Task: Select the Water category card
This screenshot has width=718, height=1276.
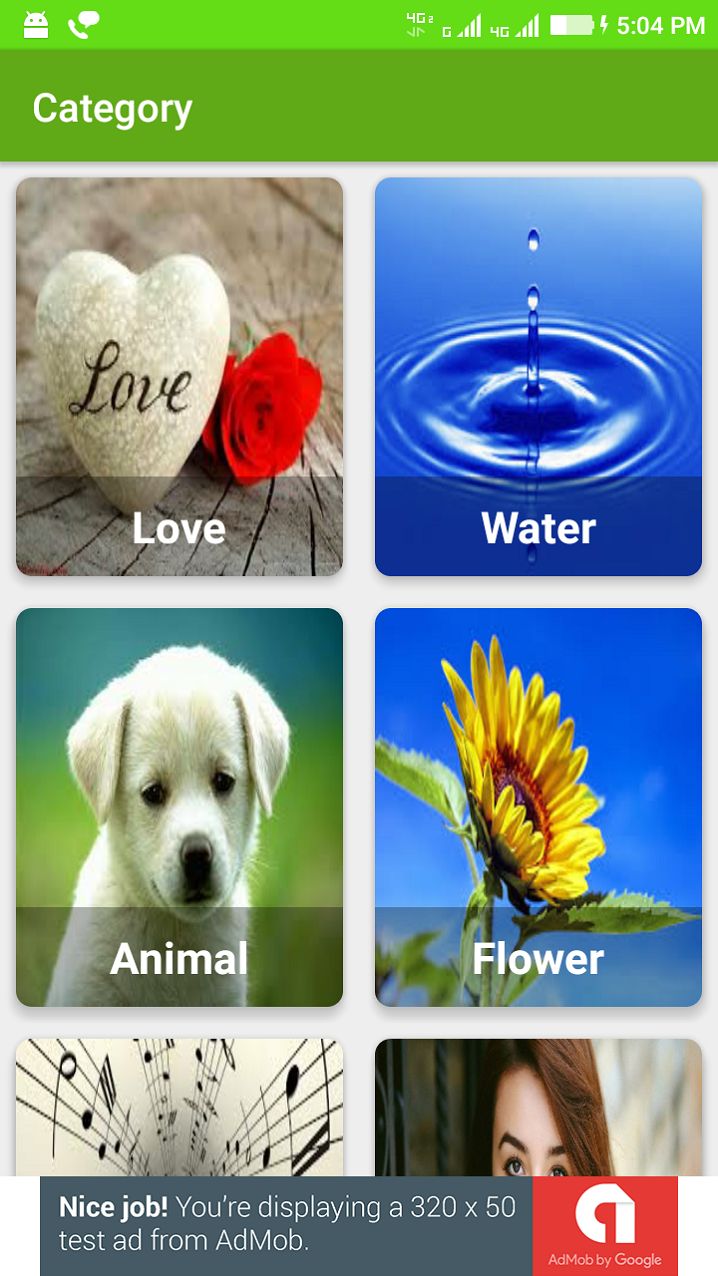Action: 538,376
